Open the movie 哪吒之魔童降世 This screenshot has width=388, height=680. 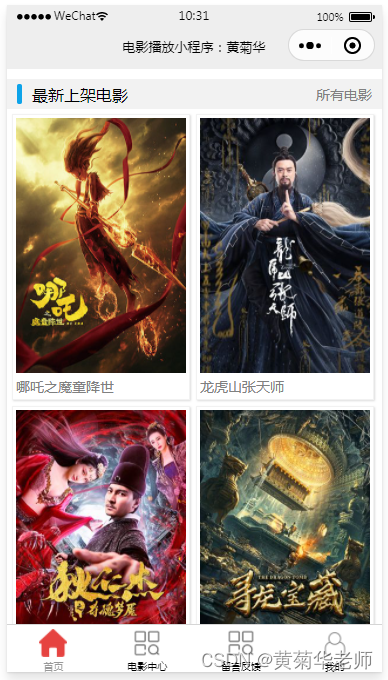pyautogui.click(x=101, y=257)
